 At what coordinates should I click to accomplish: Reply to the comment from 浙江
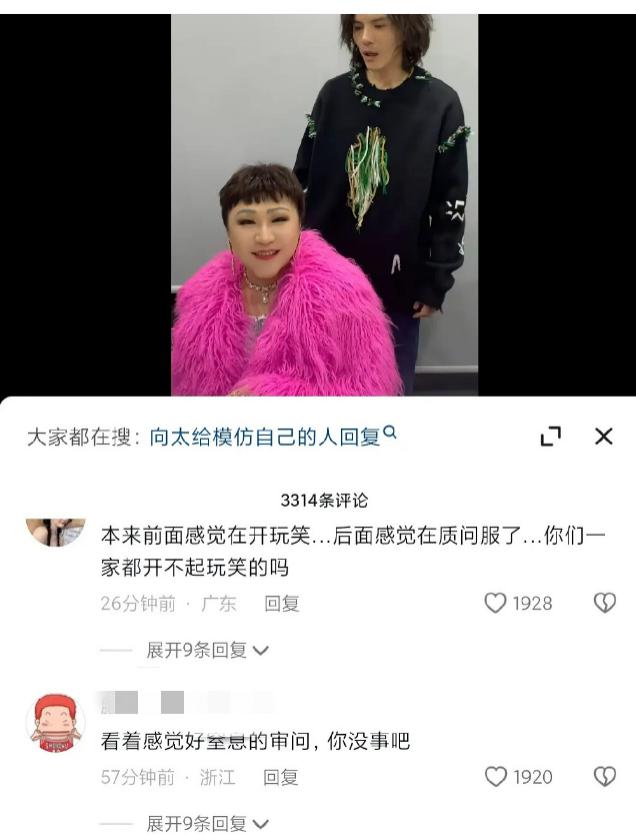point(281,777)
